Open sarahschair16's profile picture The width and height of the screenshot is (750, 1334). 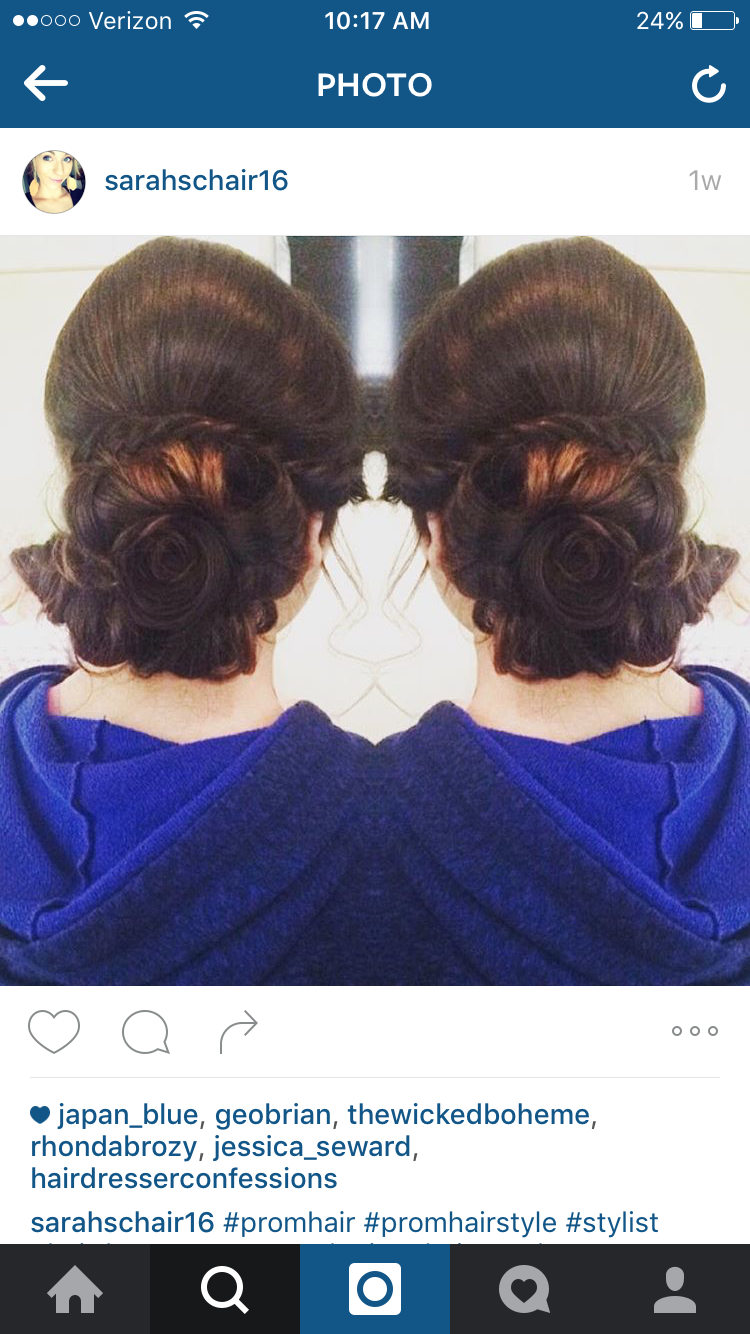(54, 181)
